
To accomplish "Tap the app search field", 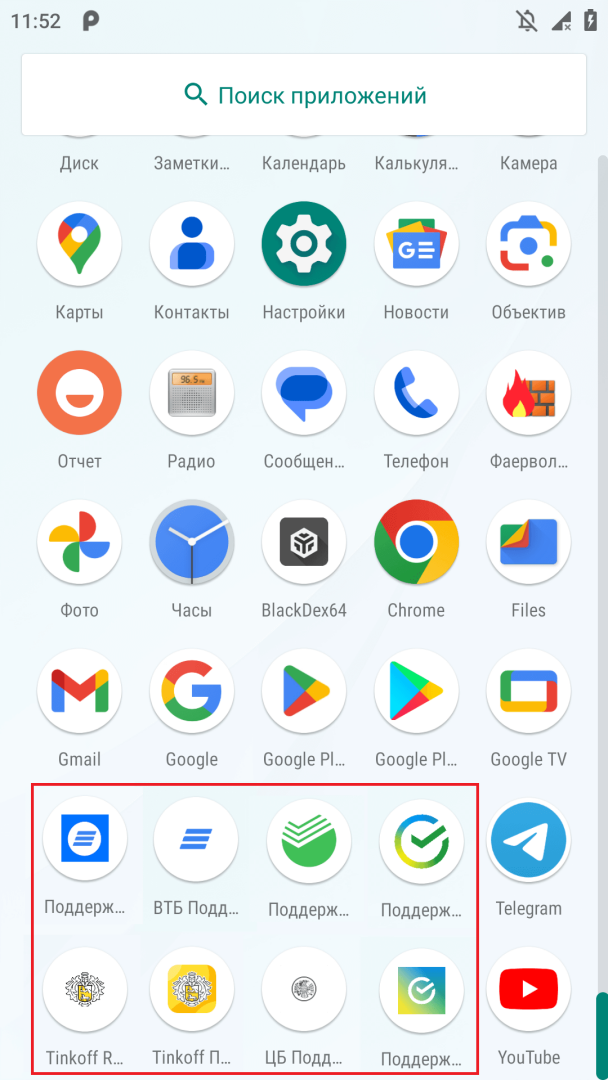I will point(304,95).
